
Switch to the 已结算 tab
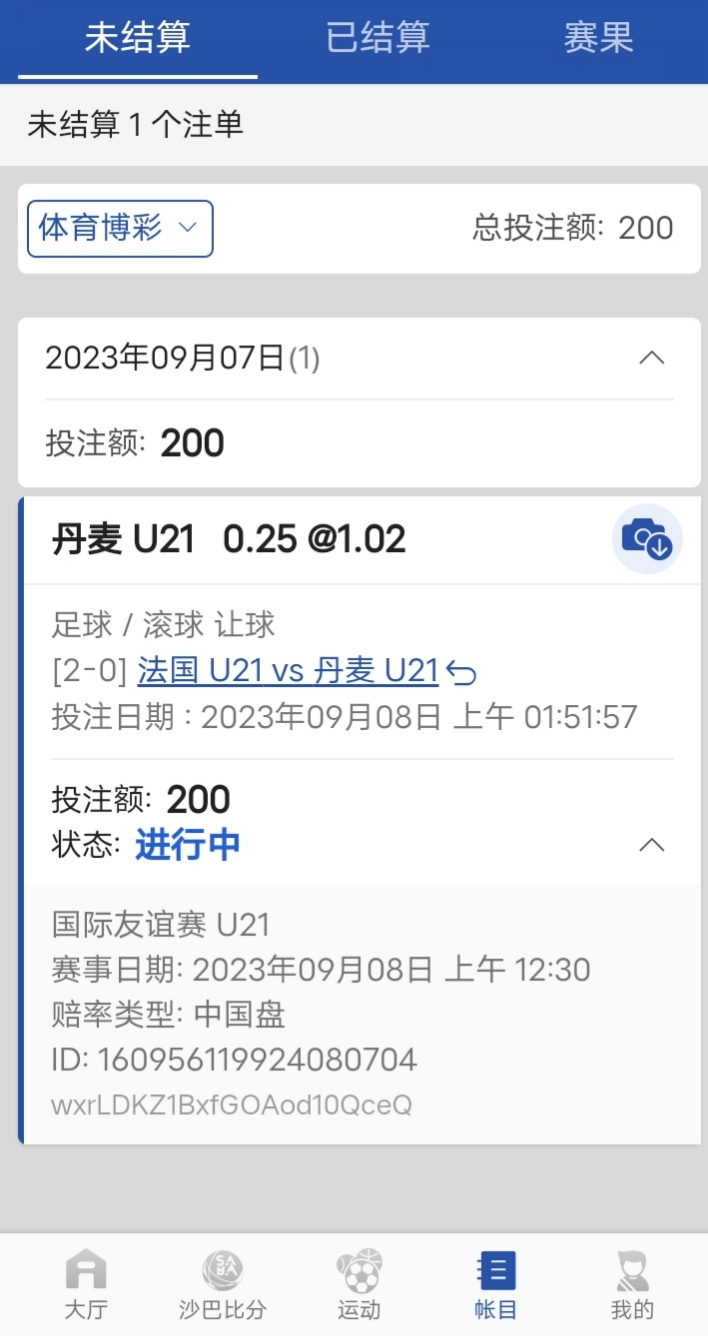[377, 39]
